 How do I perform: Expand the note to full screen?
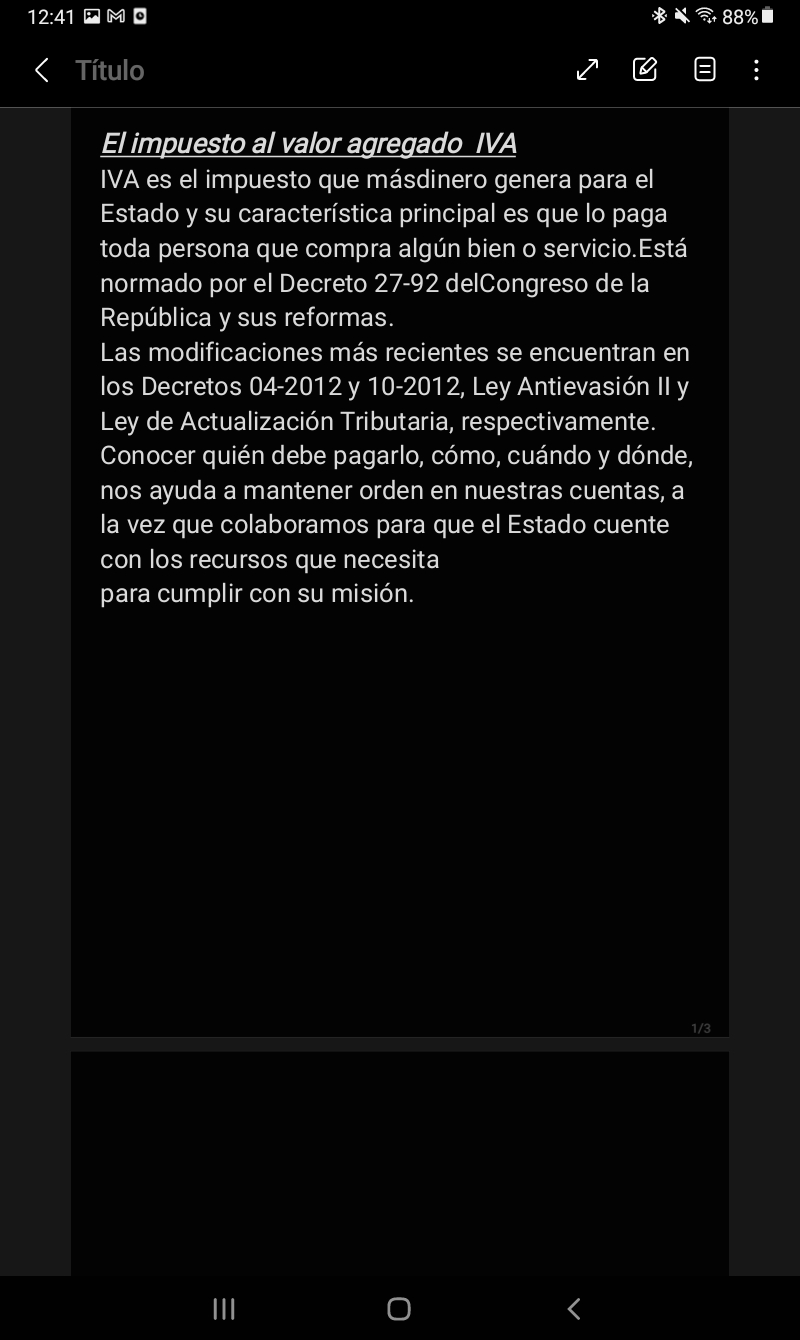click(x=588, y=70)
